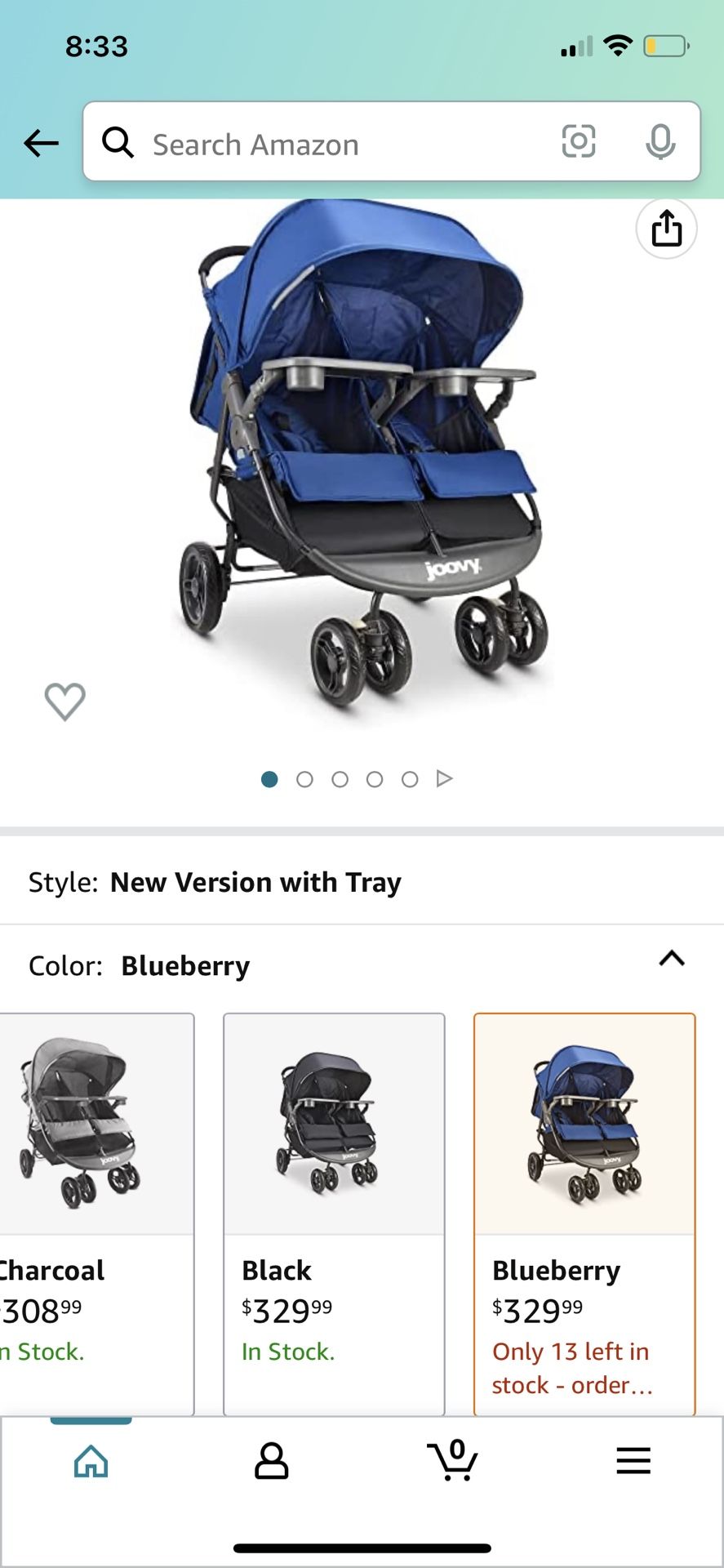
Task: Add stroller to wish list heart
Action: click(64, 701)
